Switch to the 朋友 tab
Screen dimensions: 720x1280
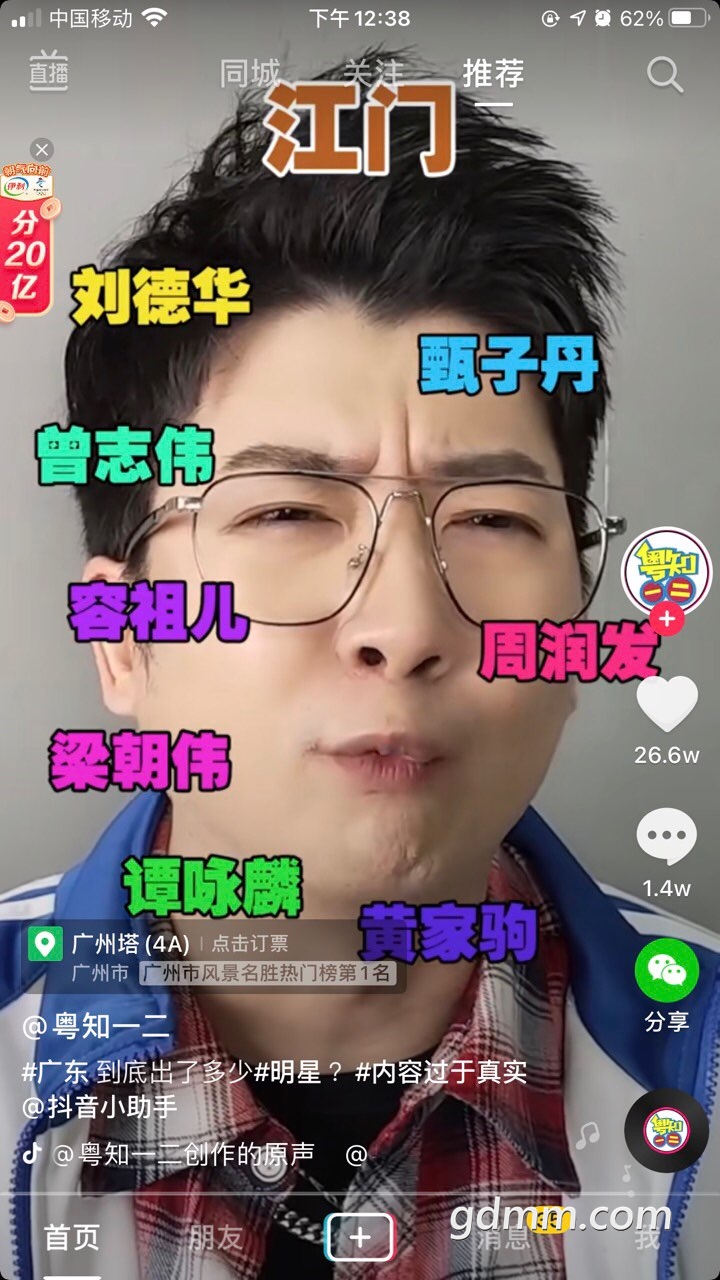pyautogui.click(x=215, y=1238)
